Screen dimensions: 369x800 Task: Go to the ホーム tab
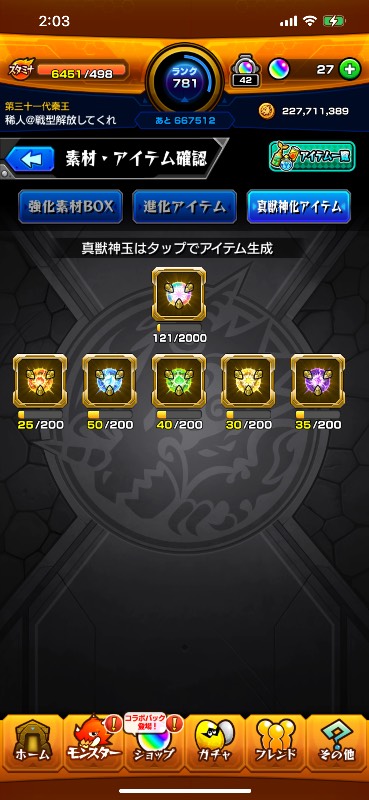[x=32, y=742]
